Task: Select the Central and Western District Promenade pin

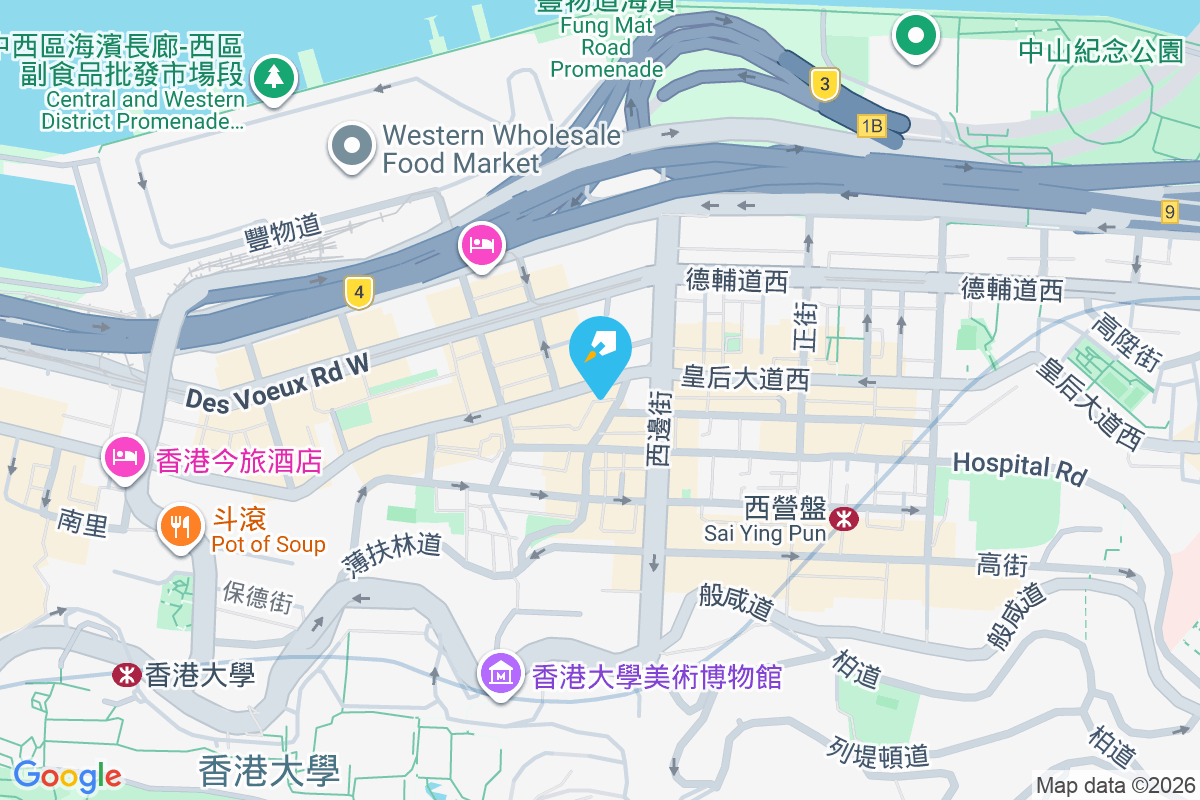Action: pos(272,78)
